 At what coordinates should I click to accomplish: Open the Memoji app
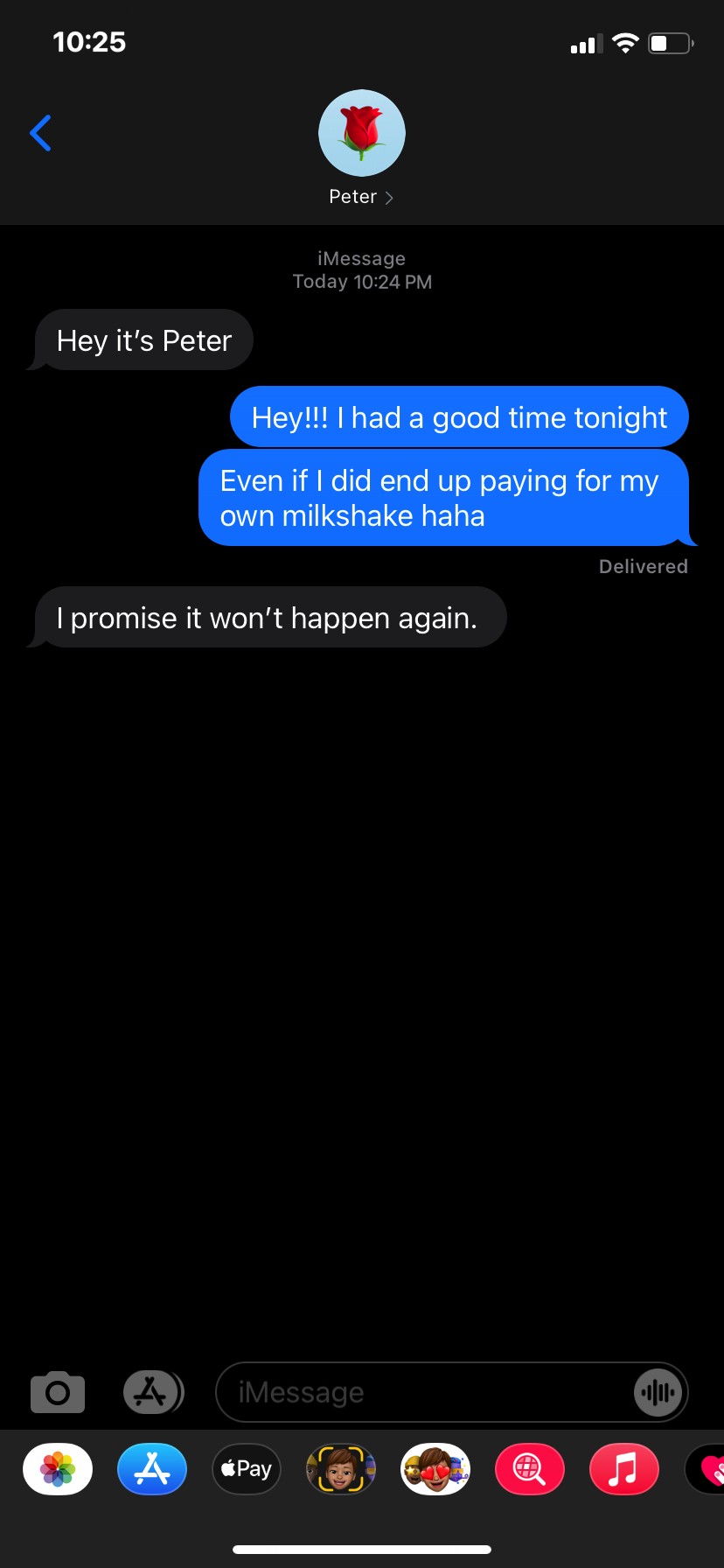coord(341,1468)
